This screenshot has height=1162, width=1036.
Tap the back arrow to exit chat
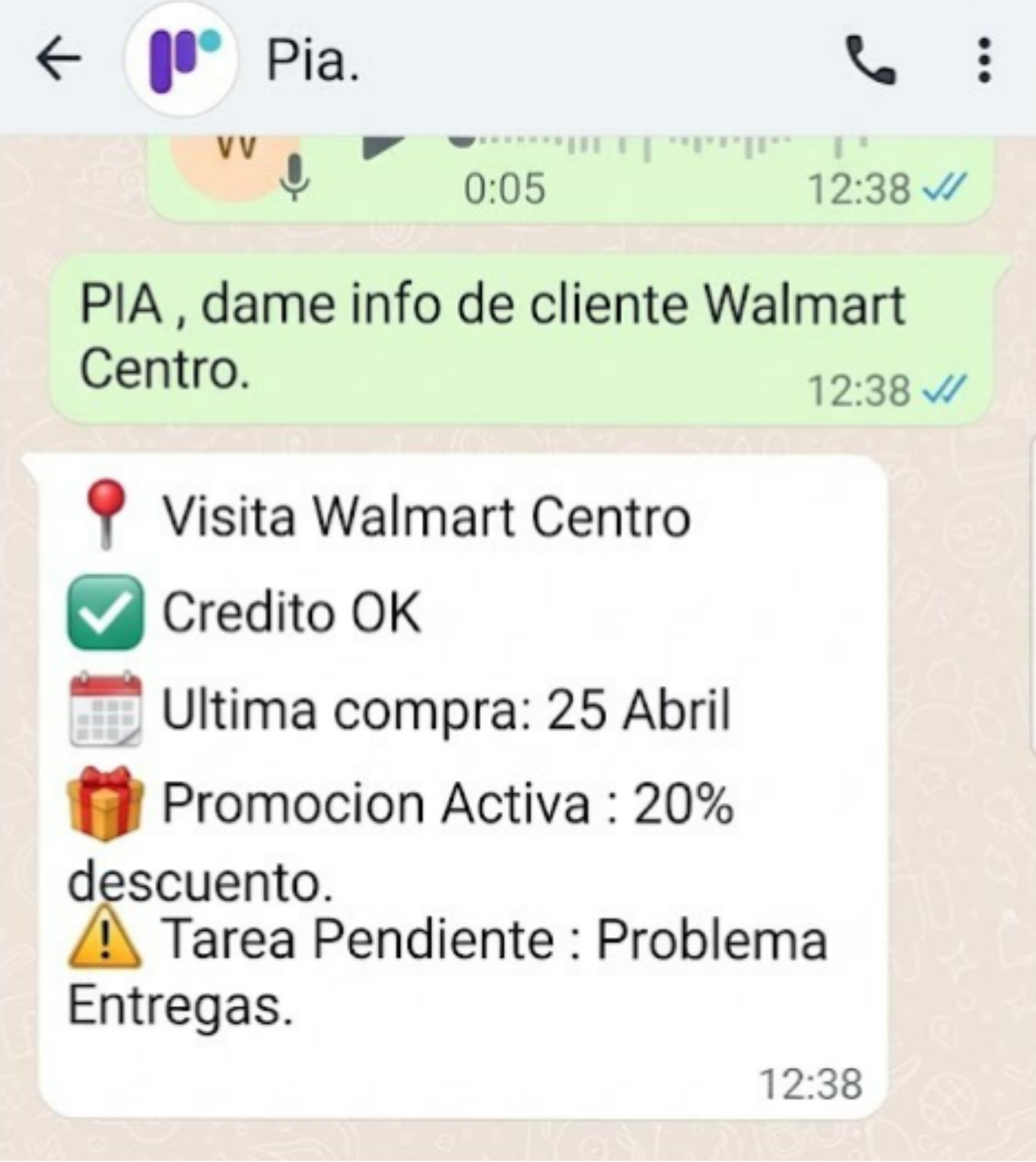tap(57, 59)
